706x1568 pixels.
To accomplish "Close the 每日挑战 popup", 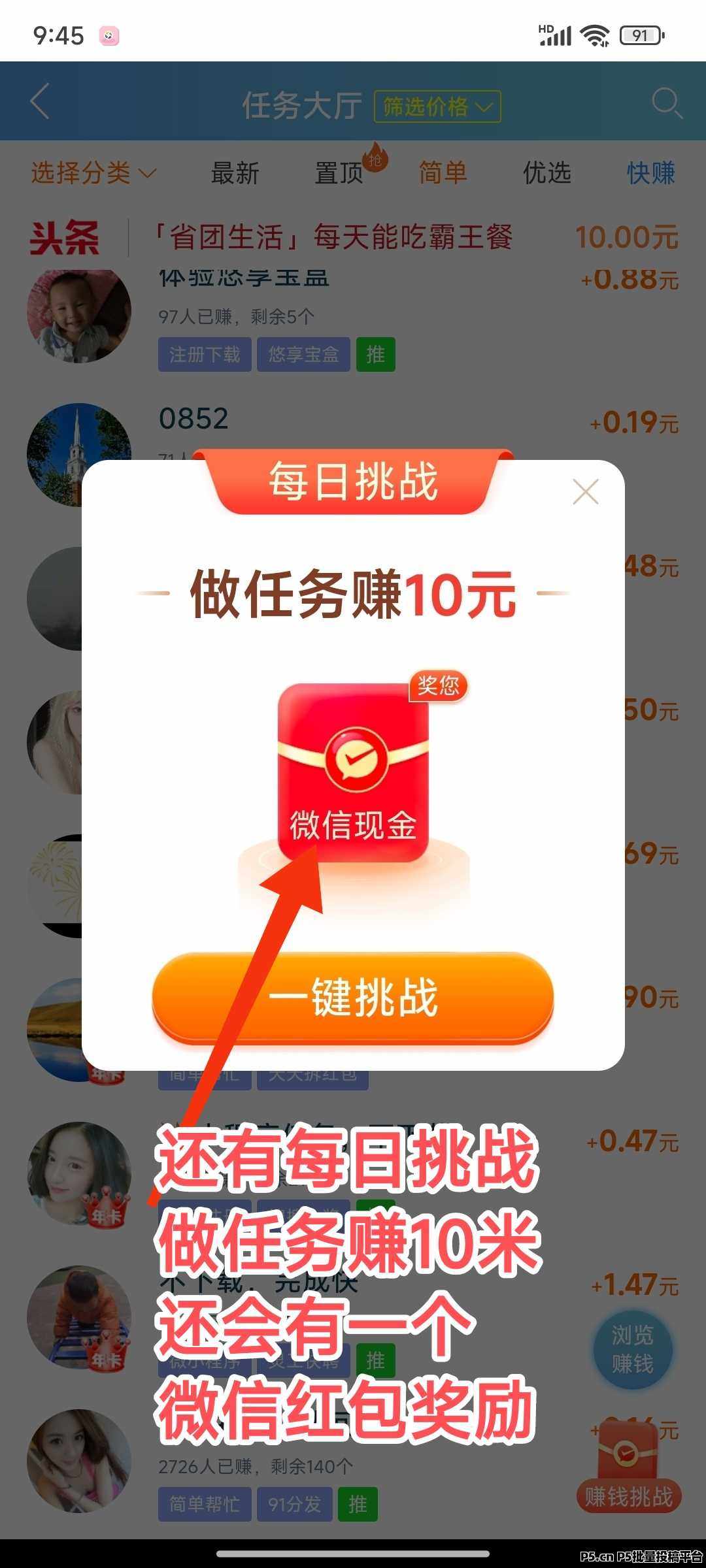I will [585, 492].
